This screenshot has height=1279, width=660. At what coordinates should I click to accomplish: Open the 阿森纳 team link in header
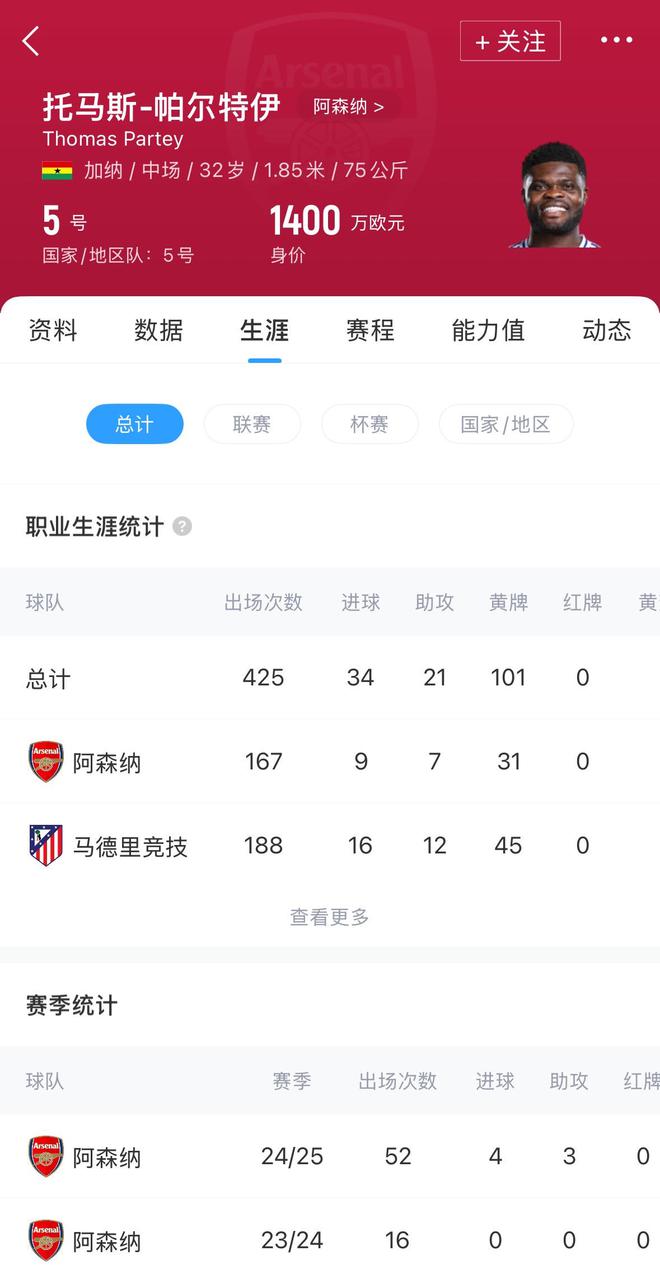(348, 107)
